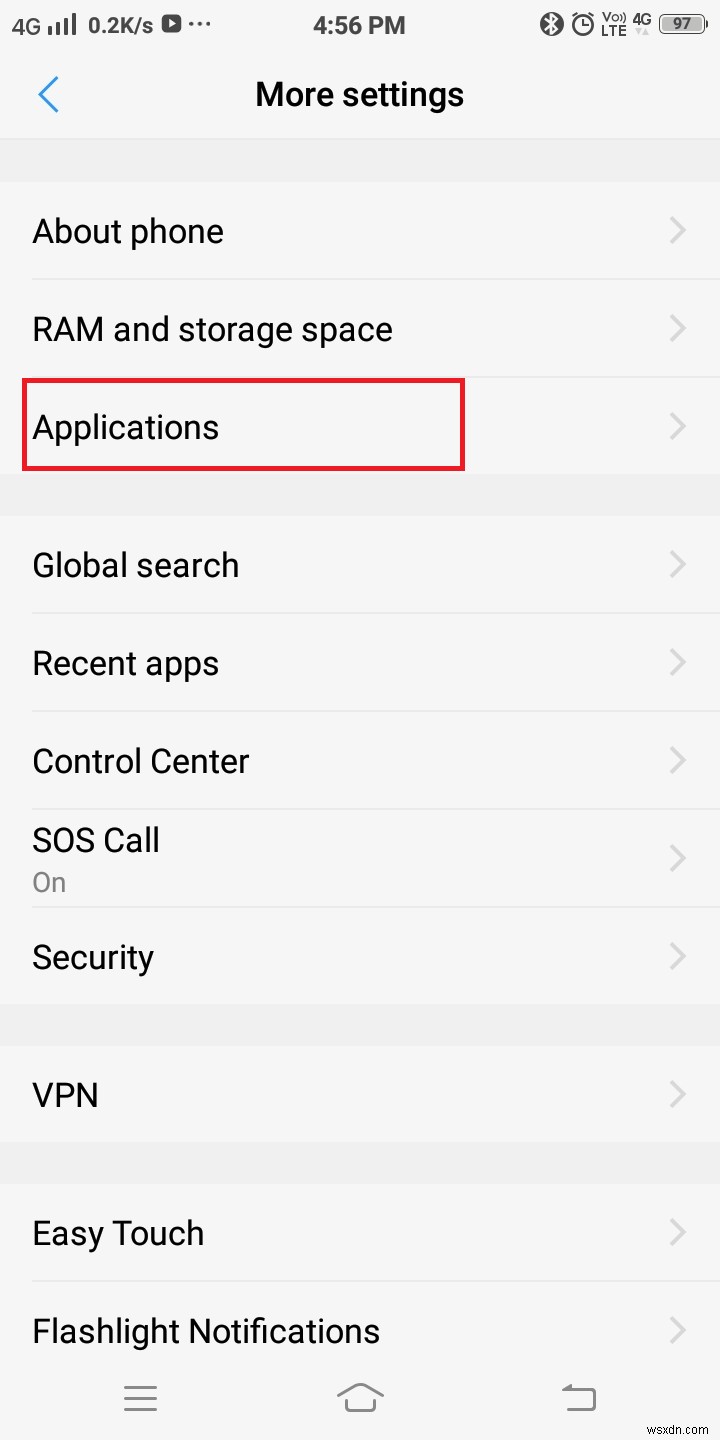This screenshot has width=720, height=1440.
Task: Tap the back arrow icon
Action: pos(48,94)
